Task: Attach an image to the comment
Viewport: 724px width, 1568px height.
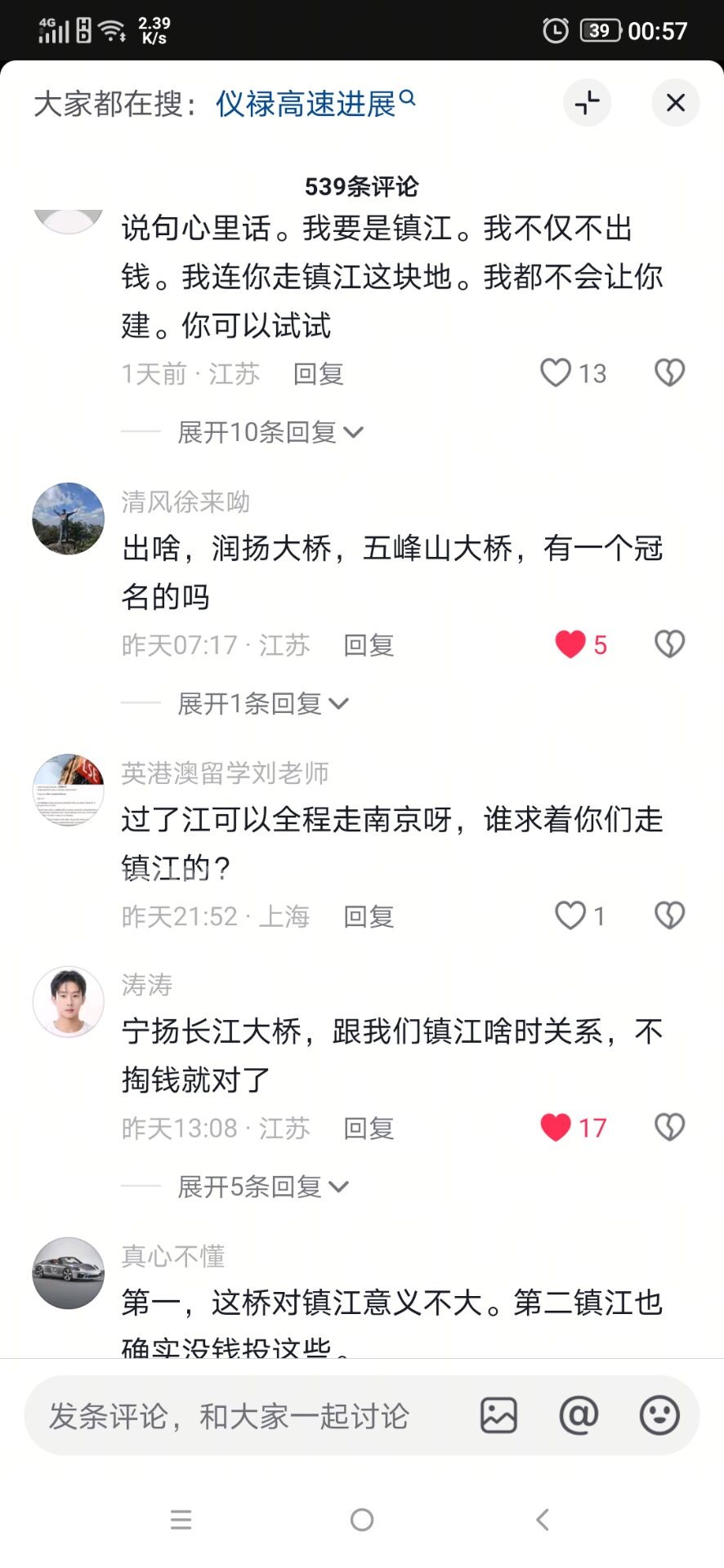Action: pyautogui.click(x=498, y=1415)
